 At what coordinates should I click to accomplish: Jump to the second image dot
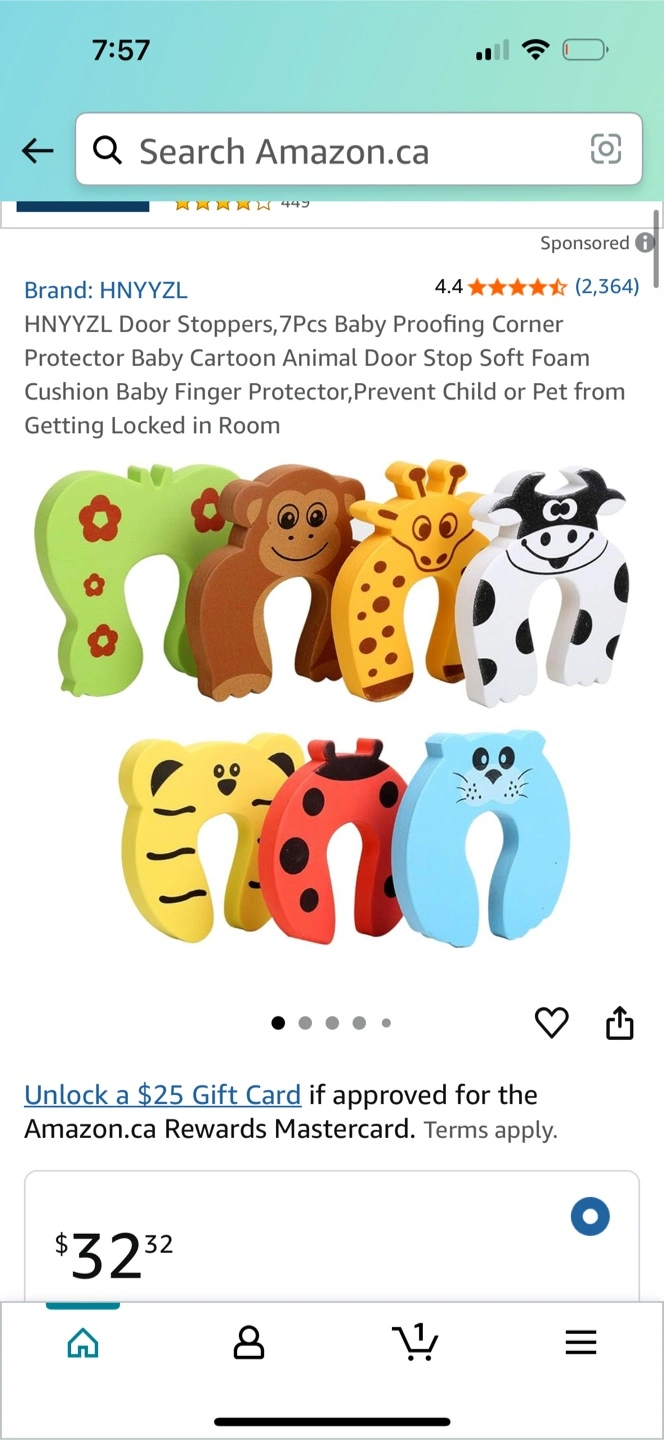click(305, 1023)
